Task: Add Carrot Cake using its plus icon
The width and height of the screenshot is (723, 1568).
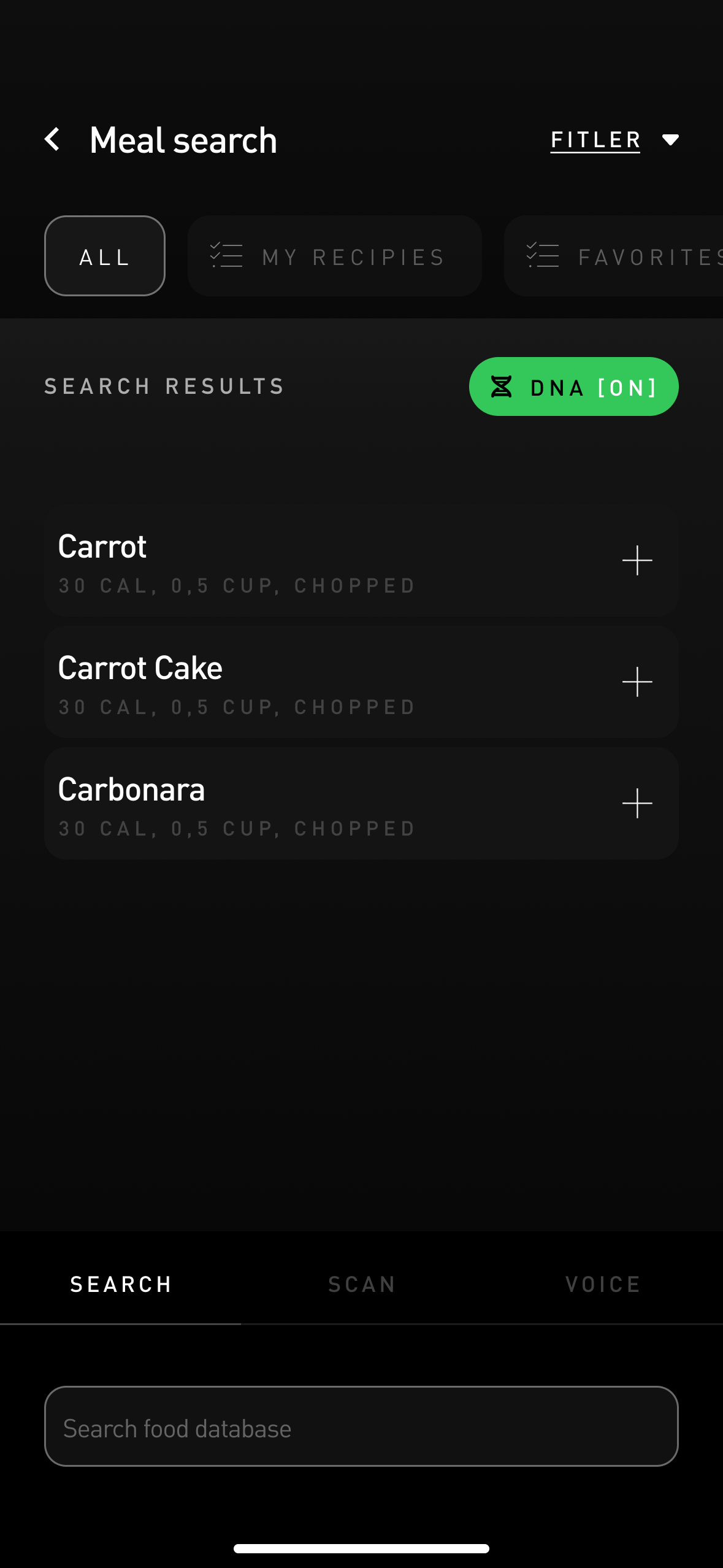Action: click(x=637, y=682)
